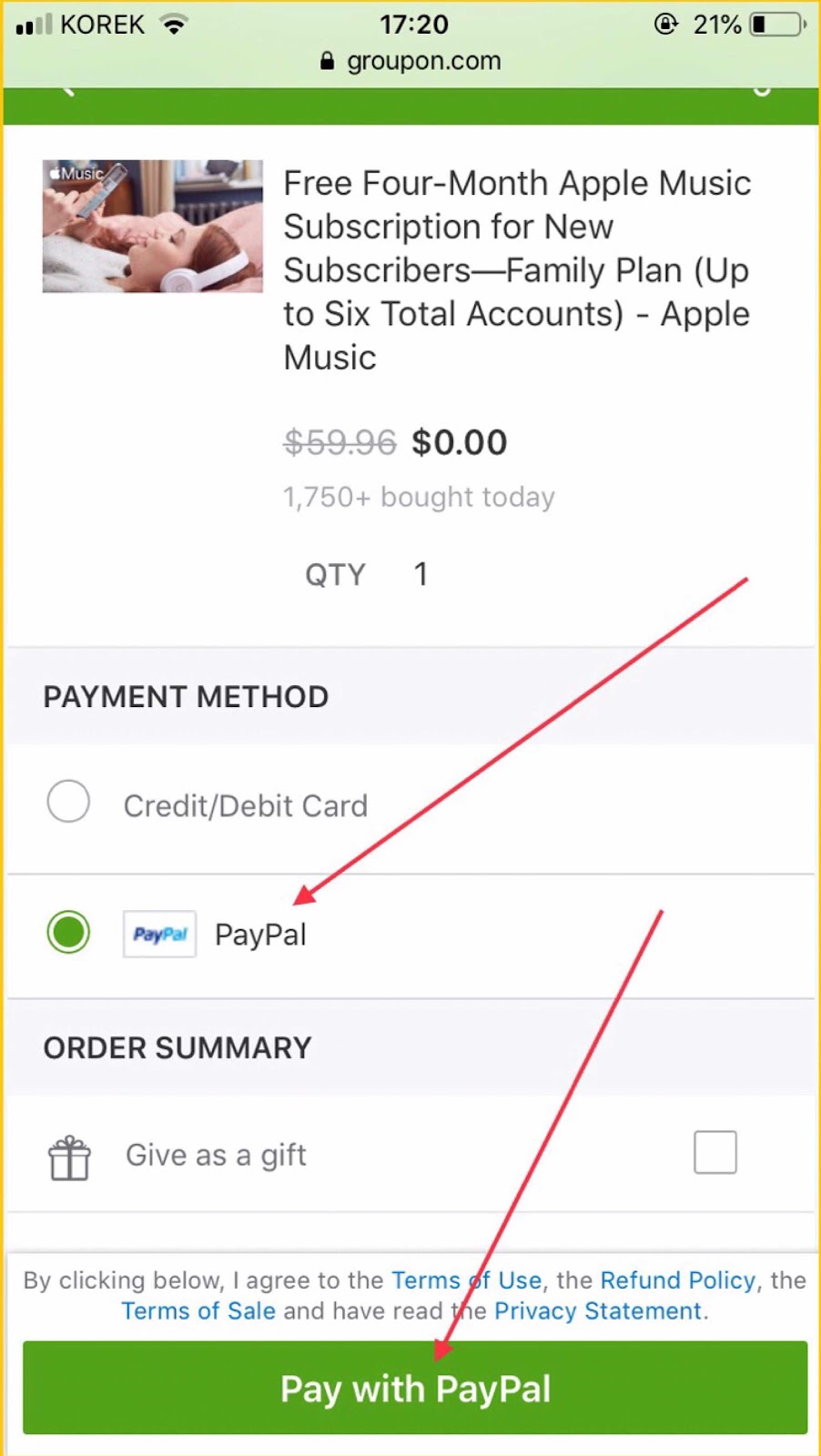Tap the groupon.com address bar

coord(410,61)
